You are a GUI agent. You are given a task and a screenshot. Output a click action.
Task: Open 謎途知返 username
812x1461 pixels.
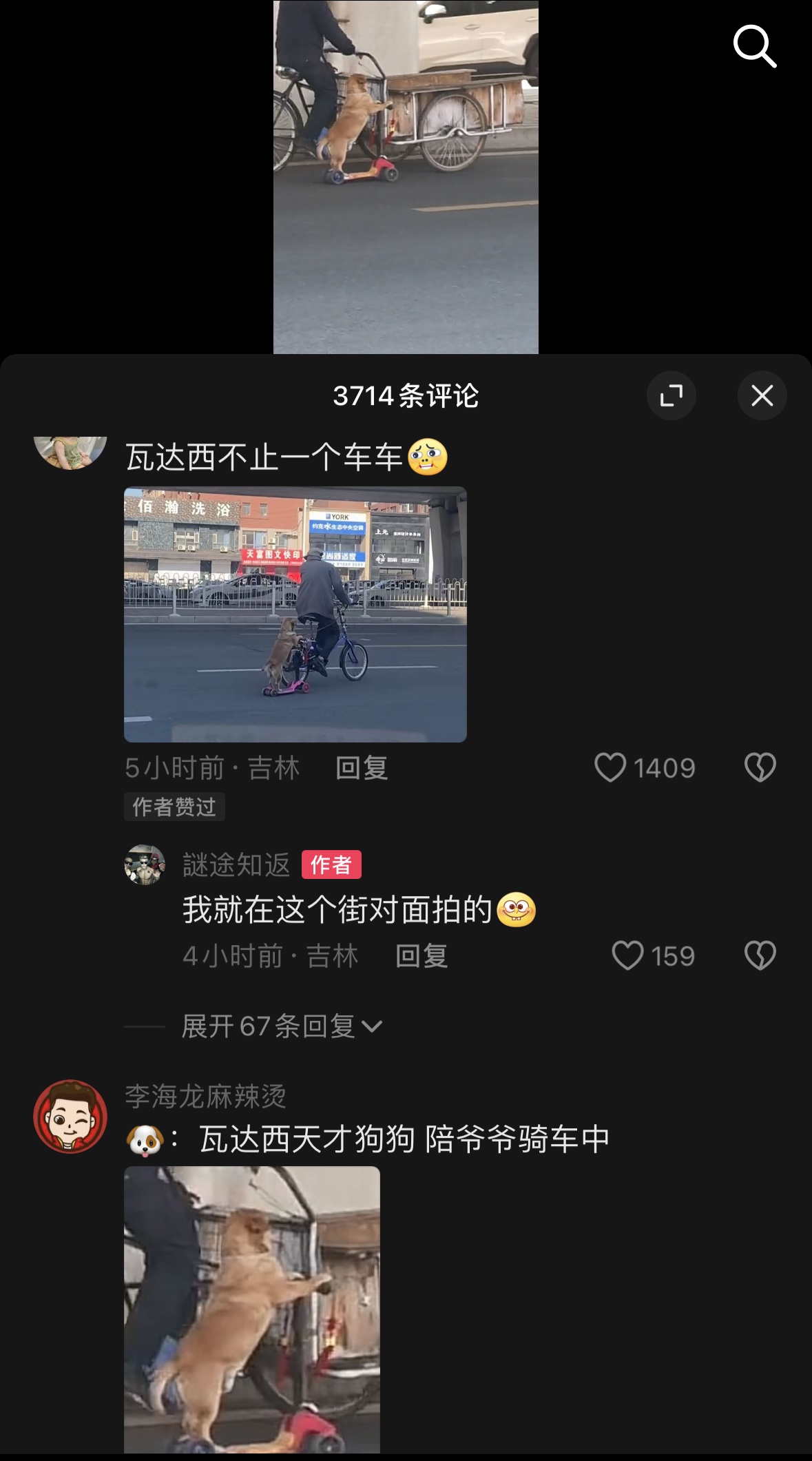point(236,865)
